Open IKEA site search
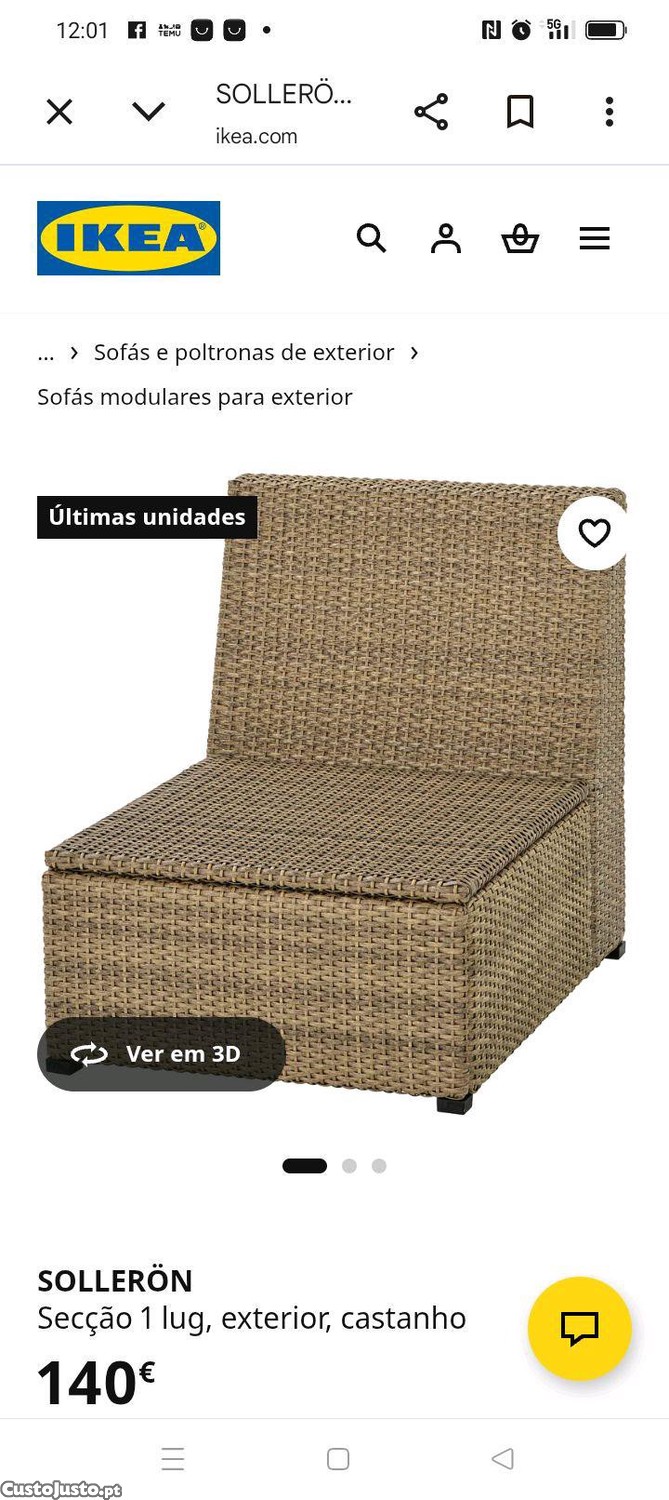The height and width of the screenshot is (1500, 669). tap(371, 238)
